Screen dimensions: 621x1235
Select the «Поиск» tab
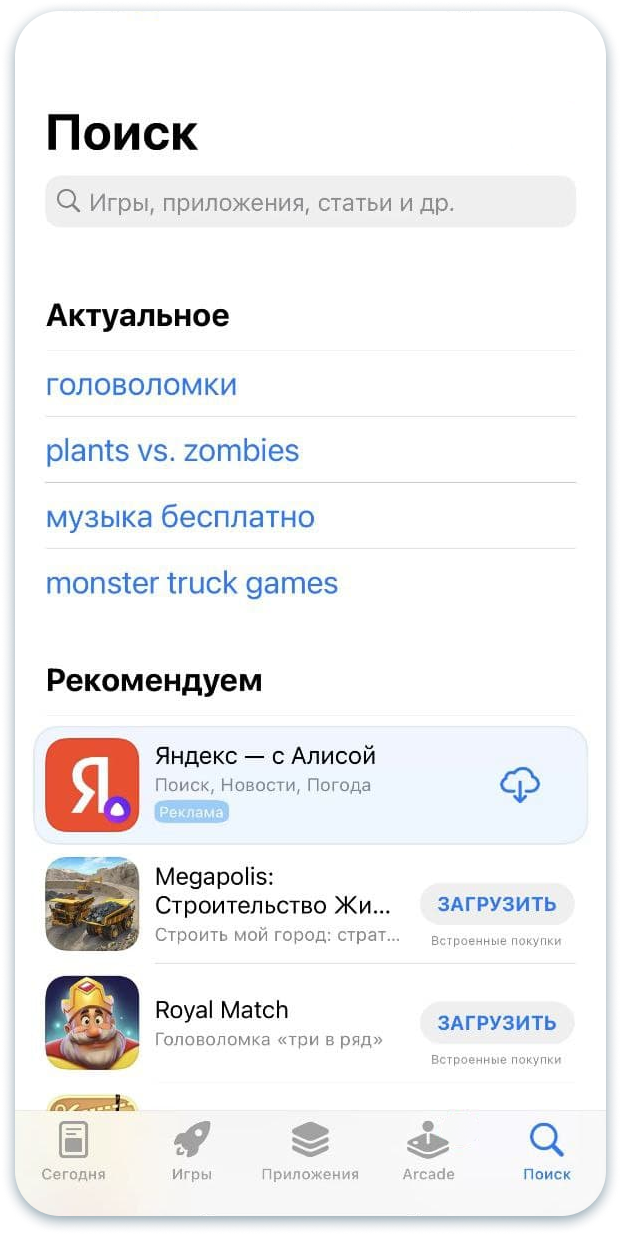pyautogui.click(x=547, y=1151)
